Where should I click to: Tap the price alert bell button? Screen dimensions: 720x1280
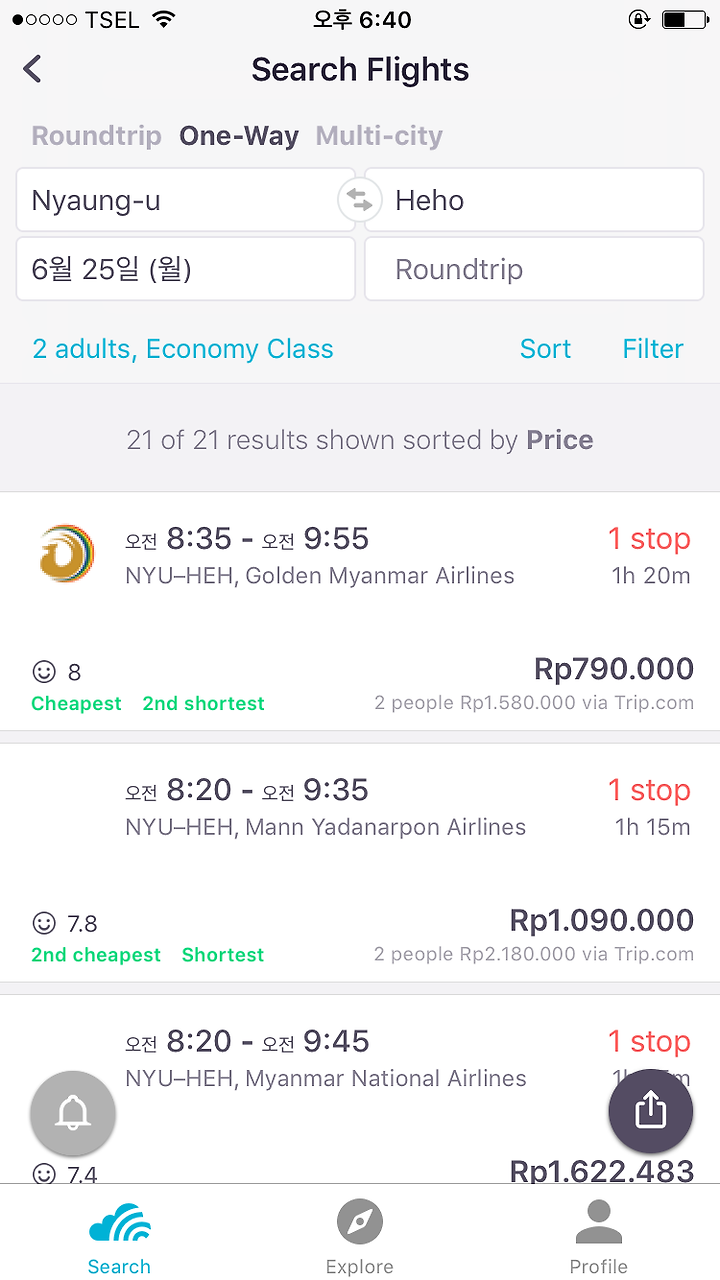coord(73,1113)
